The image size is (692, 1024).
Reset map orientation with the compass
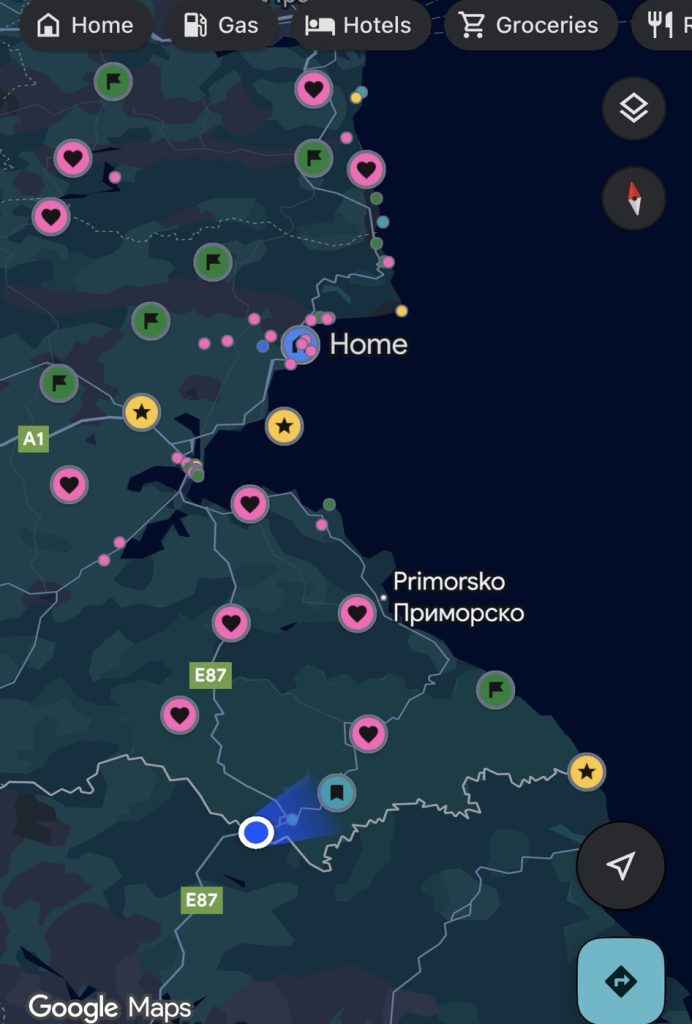633,198
